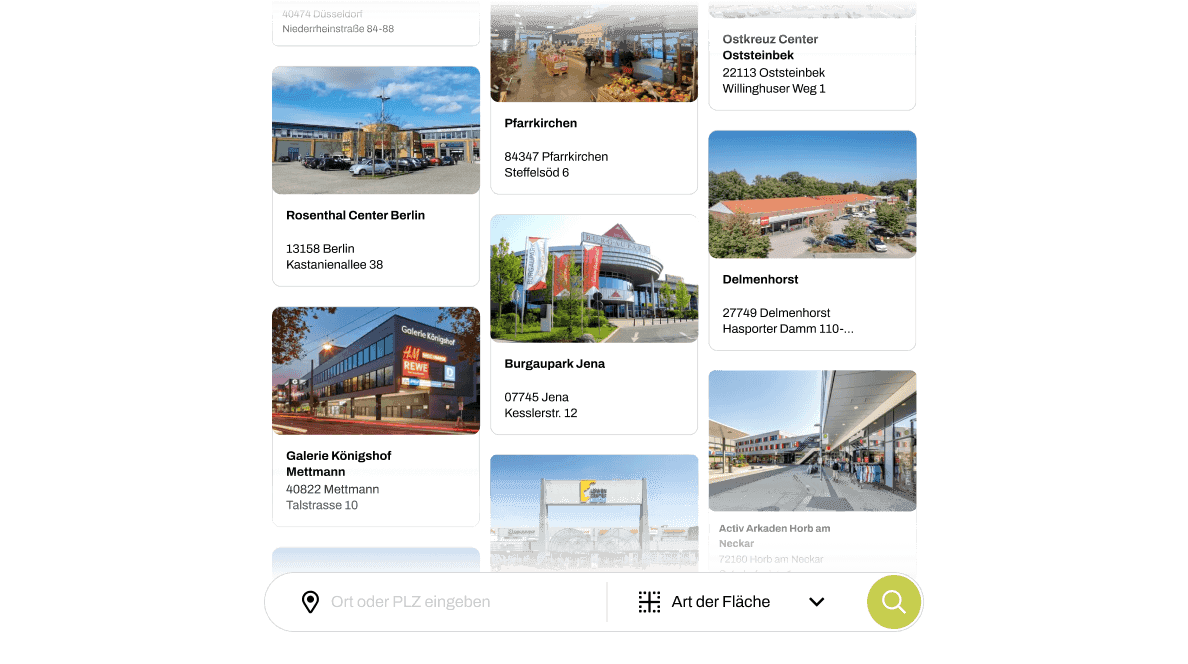Open the Ostkreuz Center Oststeinbek card
Image resolution: width=1188 pixels, height=664 pixels.
click(812, 56)
